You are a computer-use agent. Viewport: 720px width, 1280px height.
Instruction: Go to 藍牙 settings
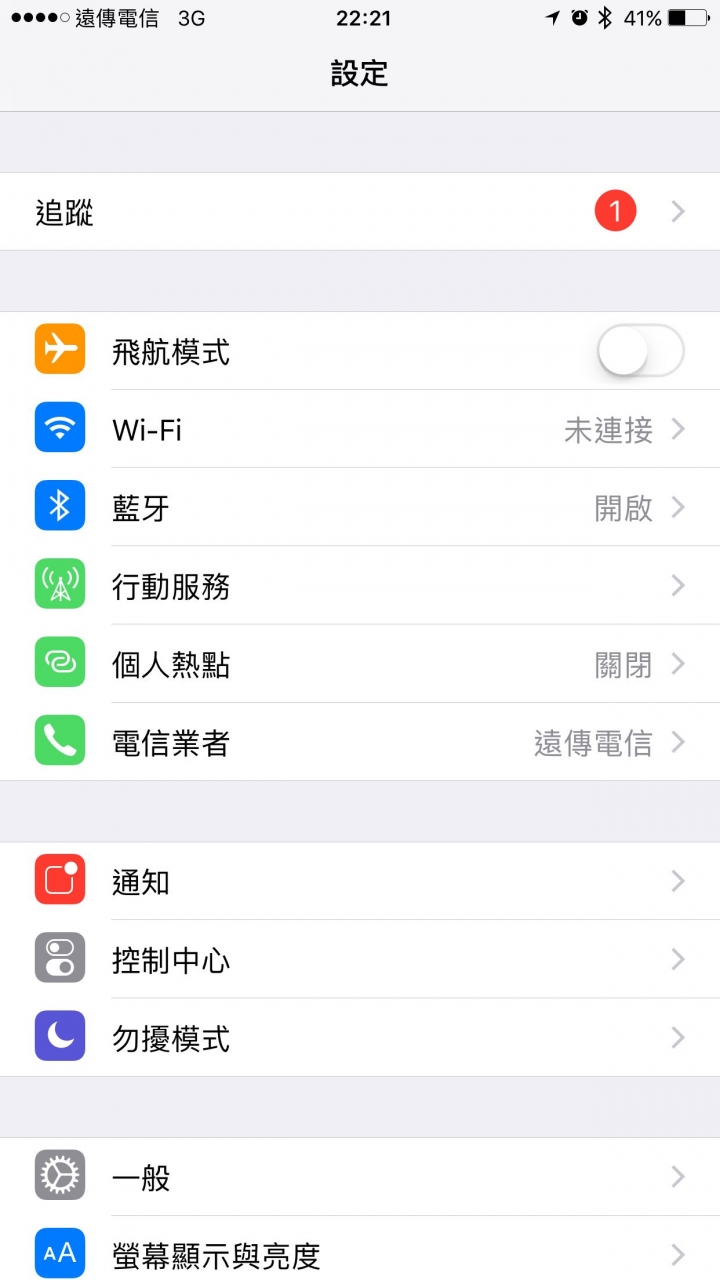click(360, 508)
